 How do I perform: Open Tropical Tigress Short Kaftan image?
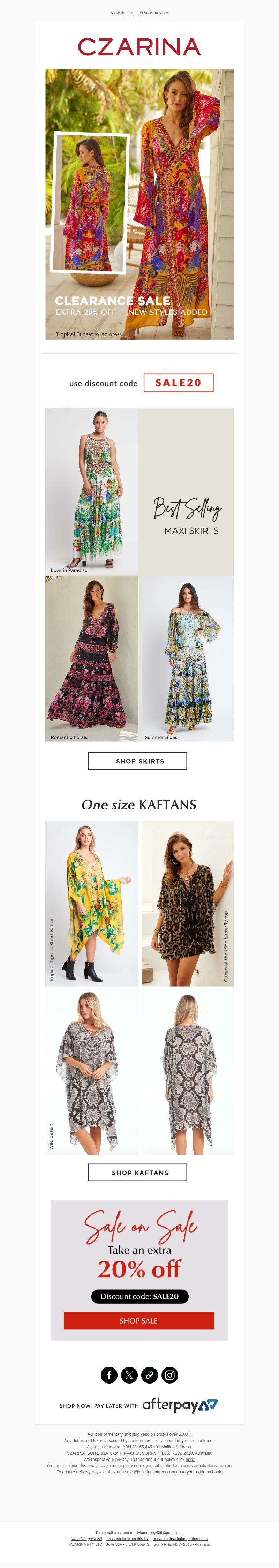pos(91,903)
